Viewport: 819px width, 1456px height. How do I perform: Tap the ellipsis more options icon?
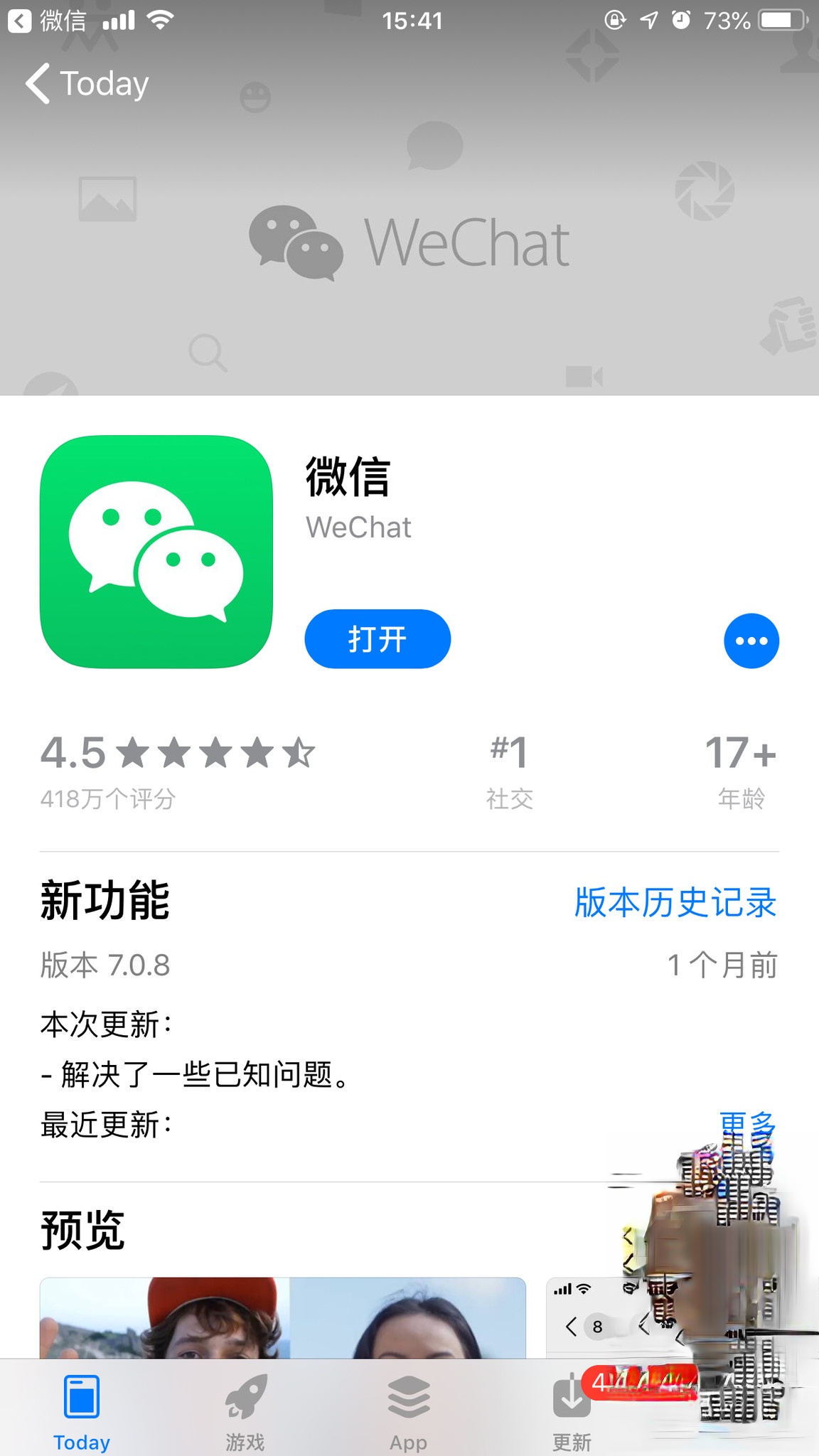click(x=751, y=640)
